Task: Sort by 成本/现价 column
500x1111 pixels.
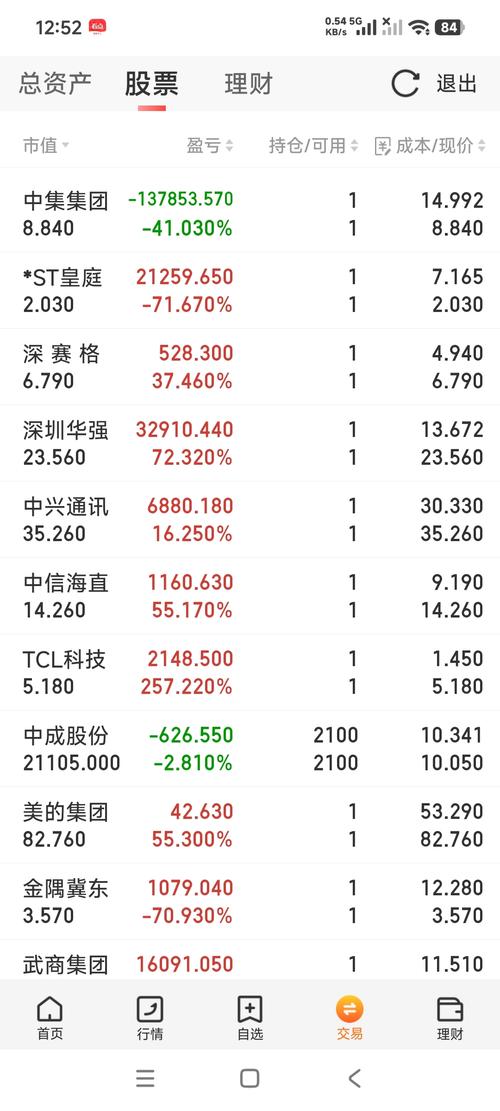Action: tap(430, 146)
